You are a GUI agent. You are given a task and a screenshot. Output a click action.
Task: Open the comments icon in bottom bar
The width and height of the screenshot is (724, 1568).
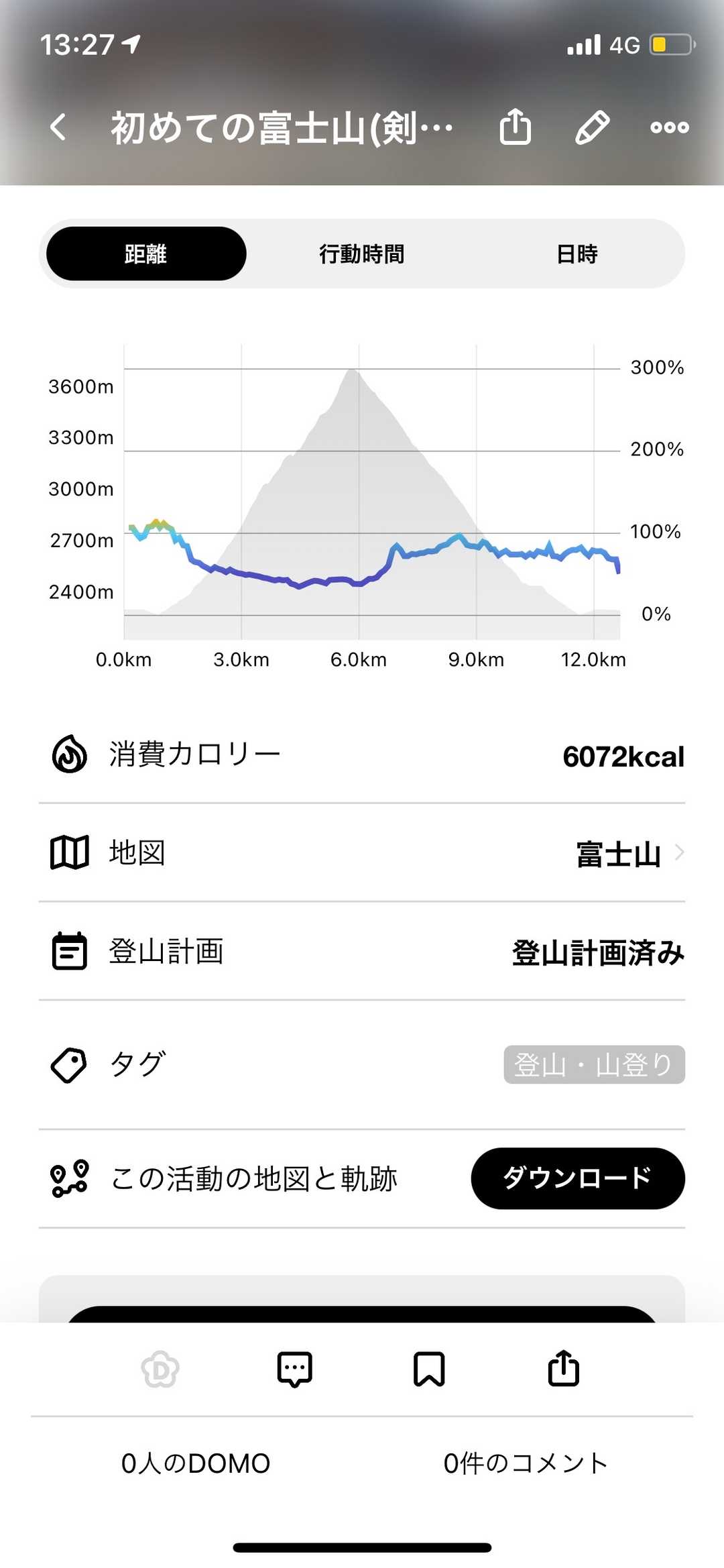tap(295, 1369)
